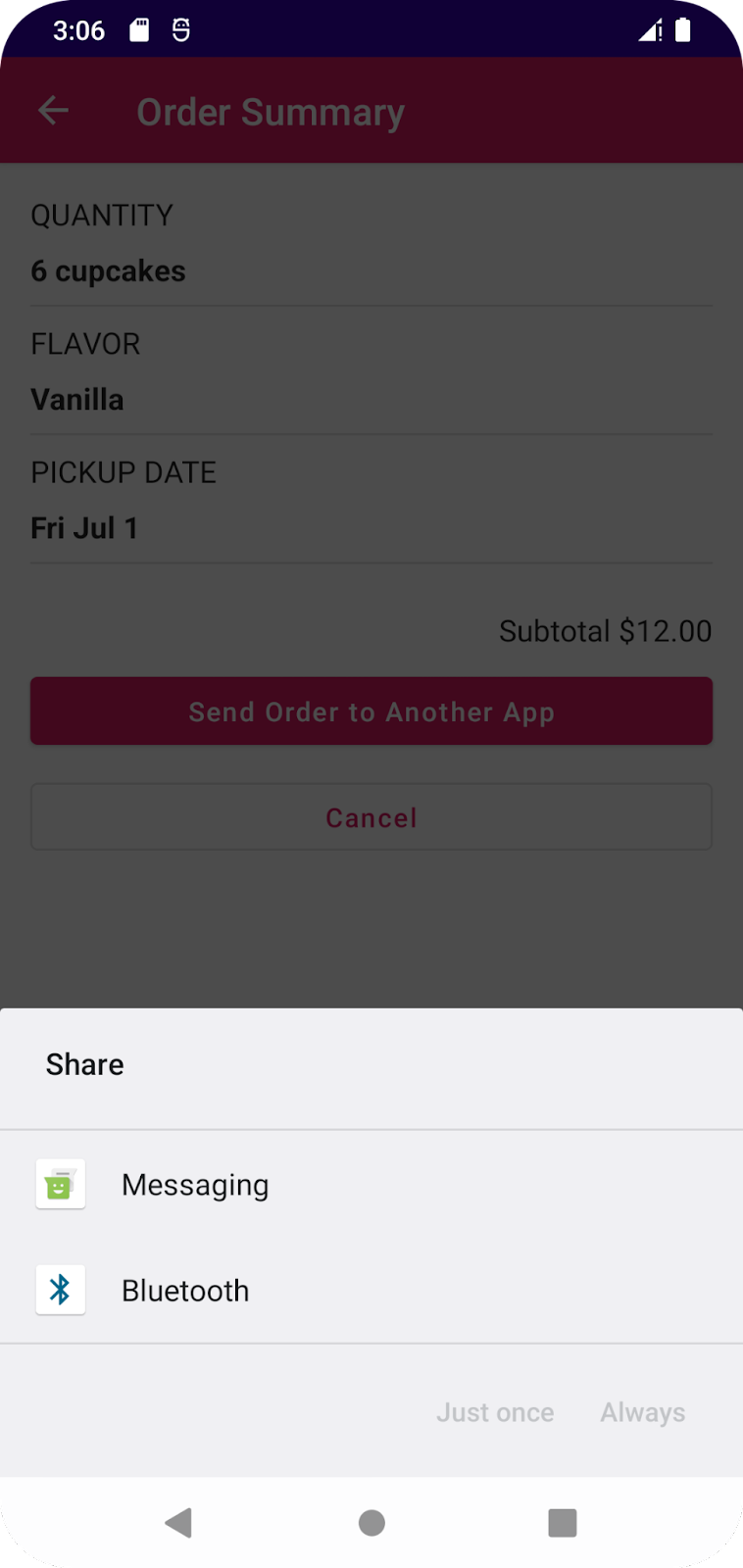The image size is (743, 1568).
Task: Open the recent apps view
Action: (562, 1522)
